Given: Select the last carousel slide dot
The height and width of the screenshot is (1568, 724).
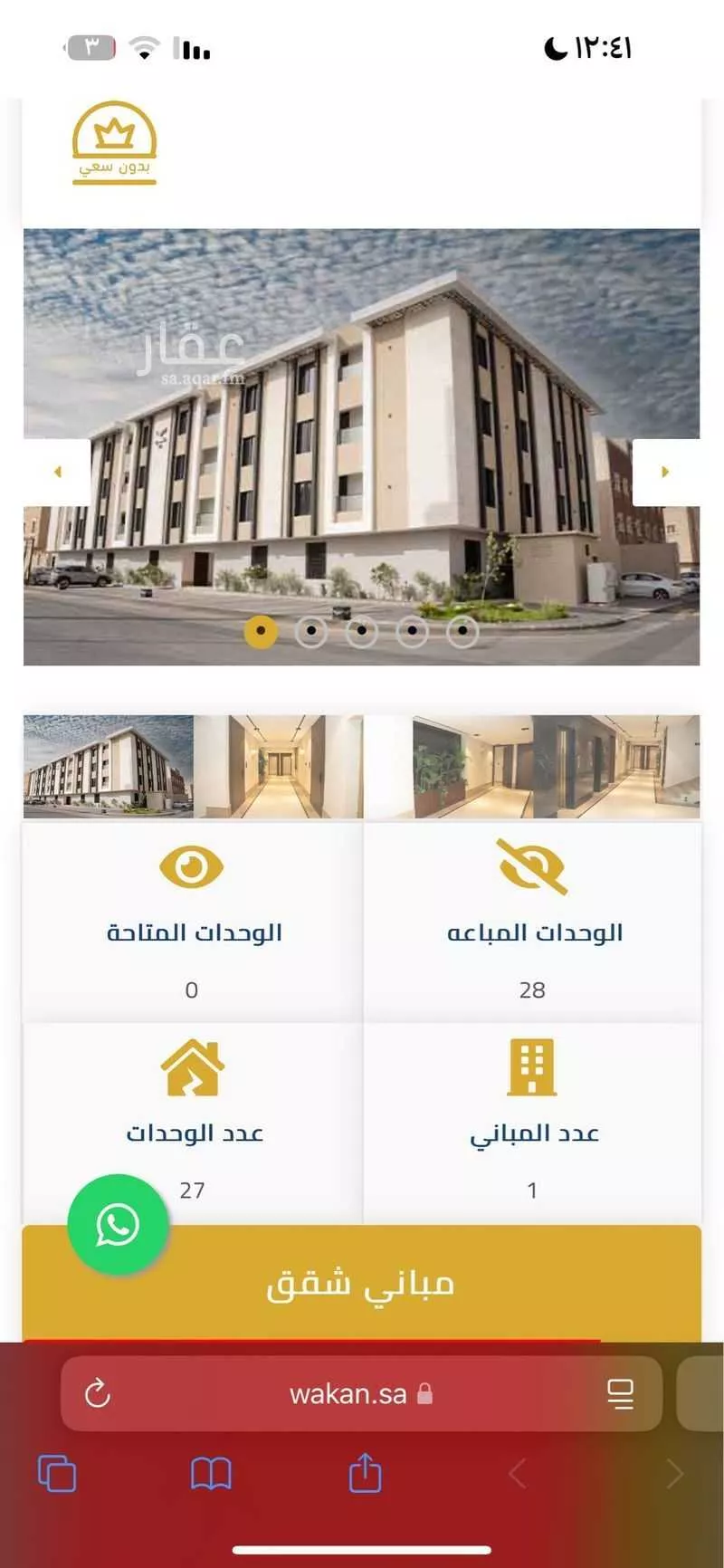Looking at the screenshot, I should coord(462,630).
